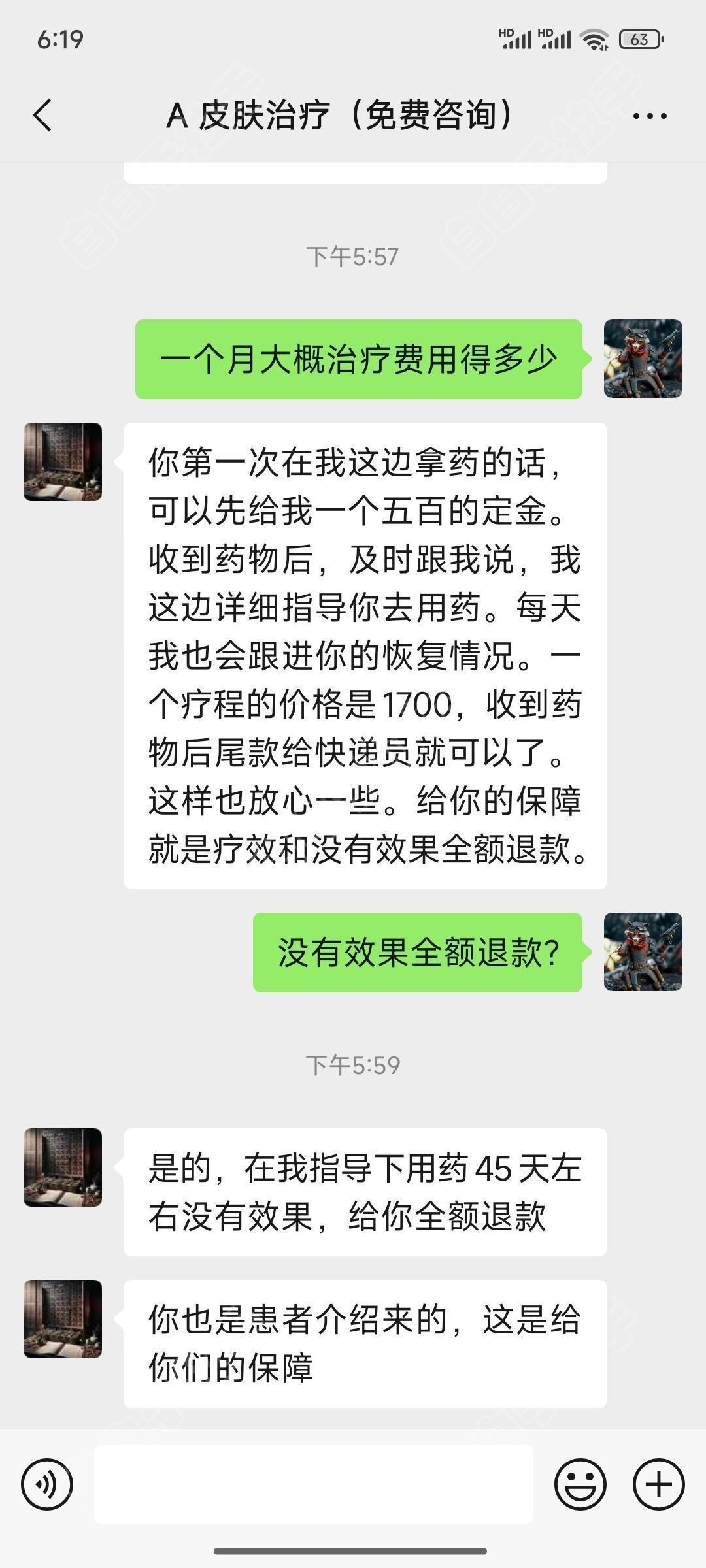Open the emoji sticker panel

coord(580,1484)
